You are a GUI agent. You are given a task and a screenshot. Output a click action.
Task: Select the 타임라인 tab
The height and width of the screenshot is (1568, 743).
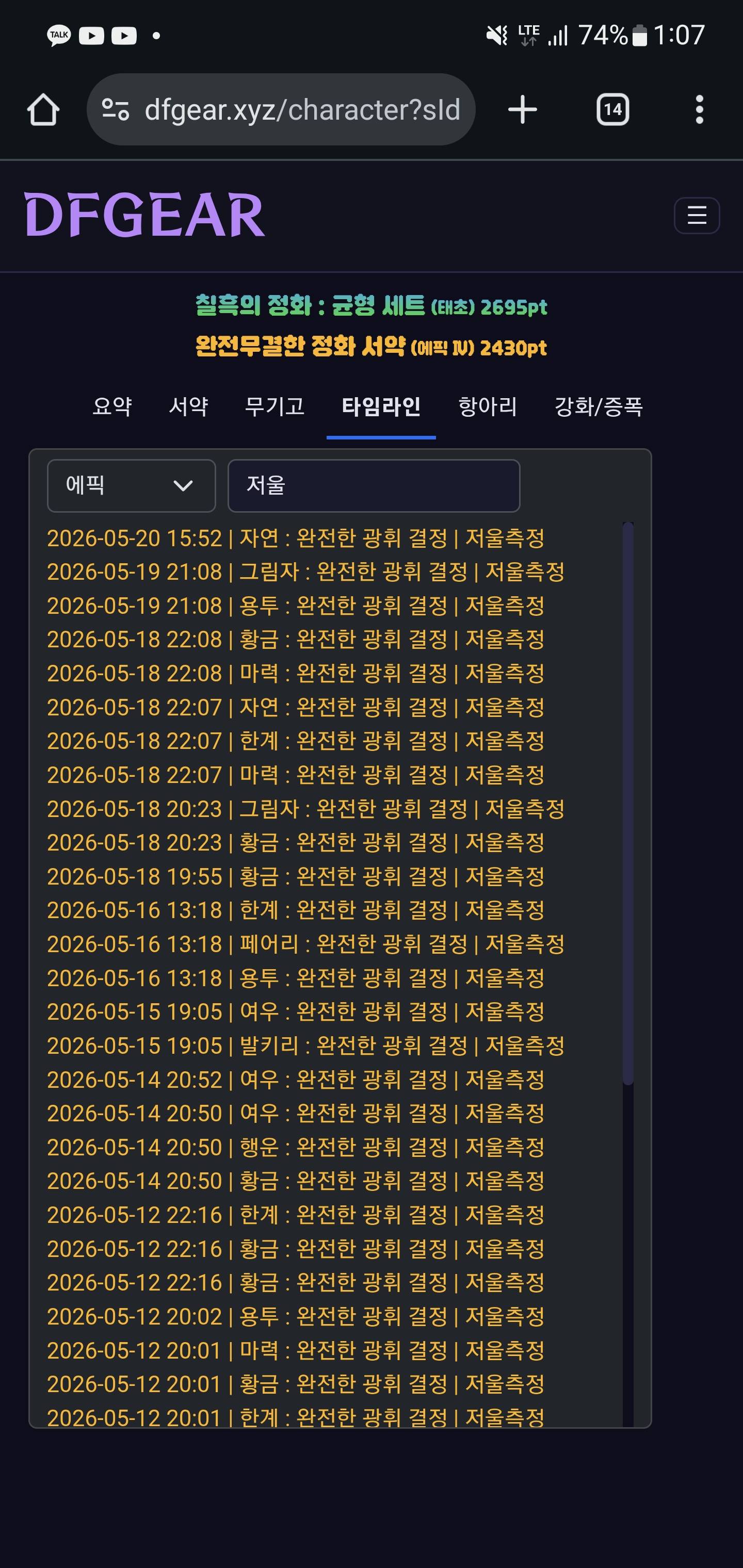381,406
